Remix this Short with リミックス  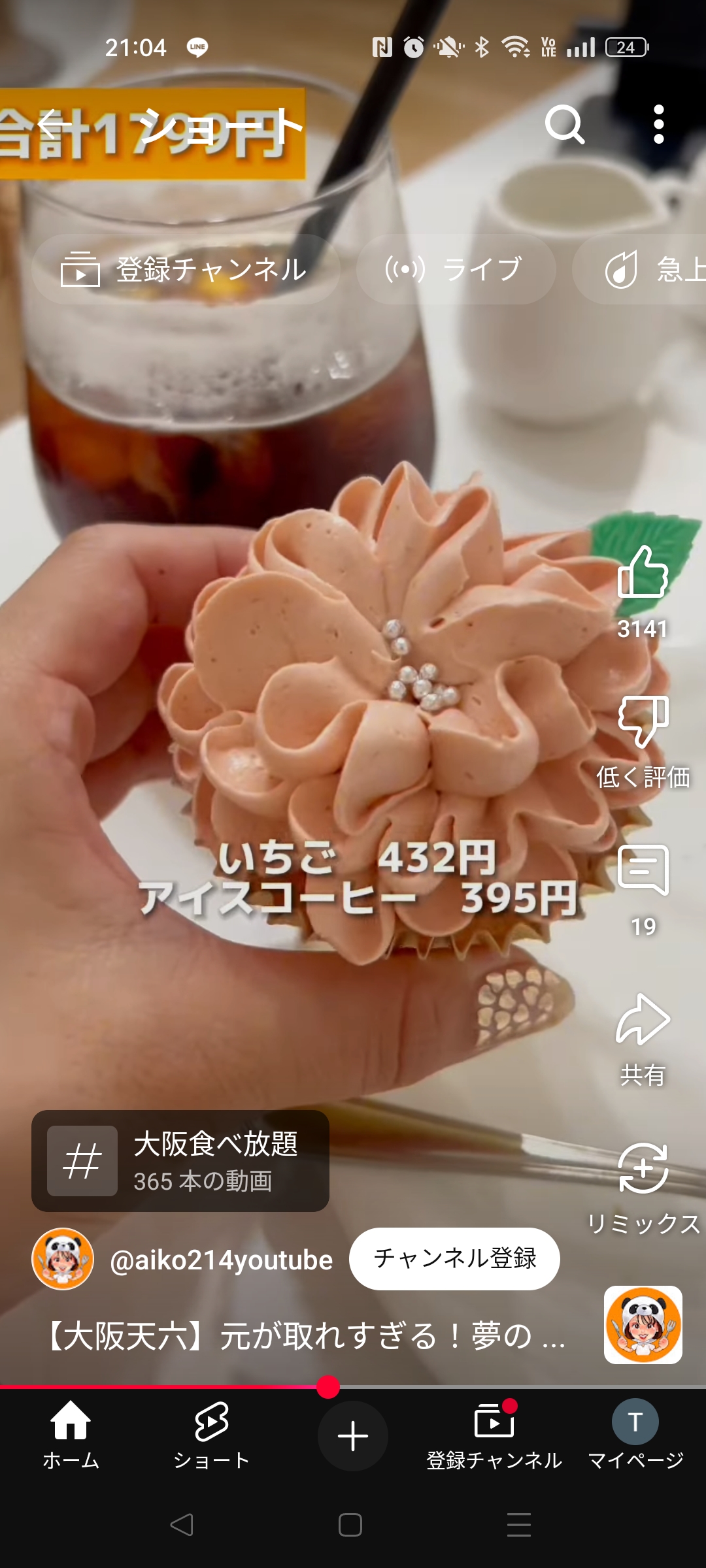click(643, 1169)
